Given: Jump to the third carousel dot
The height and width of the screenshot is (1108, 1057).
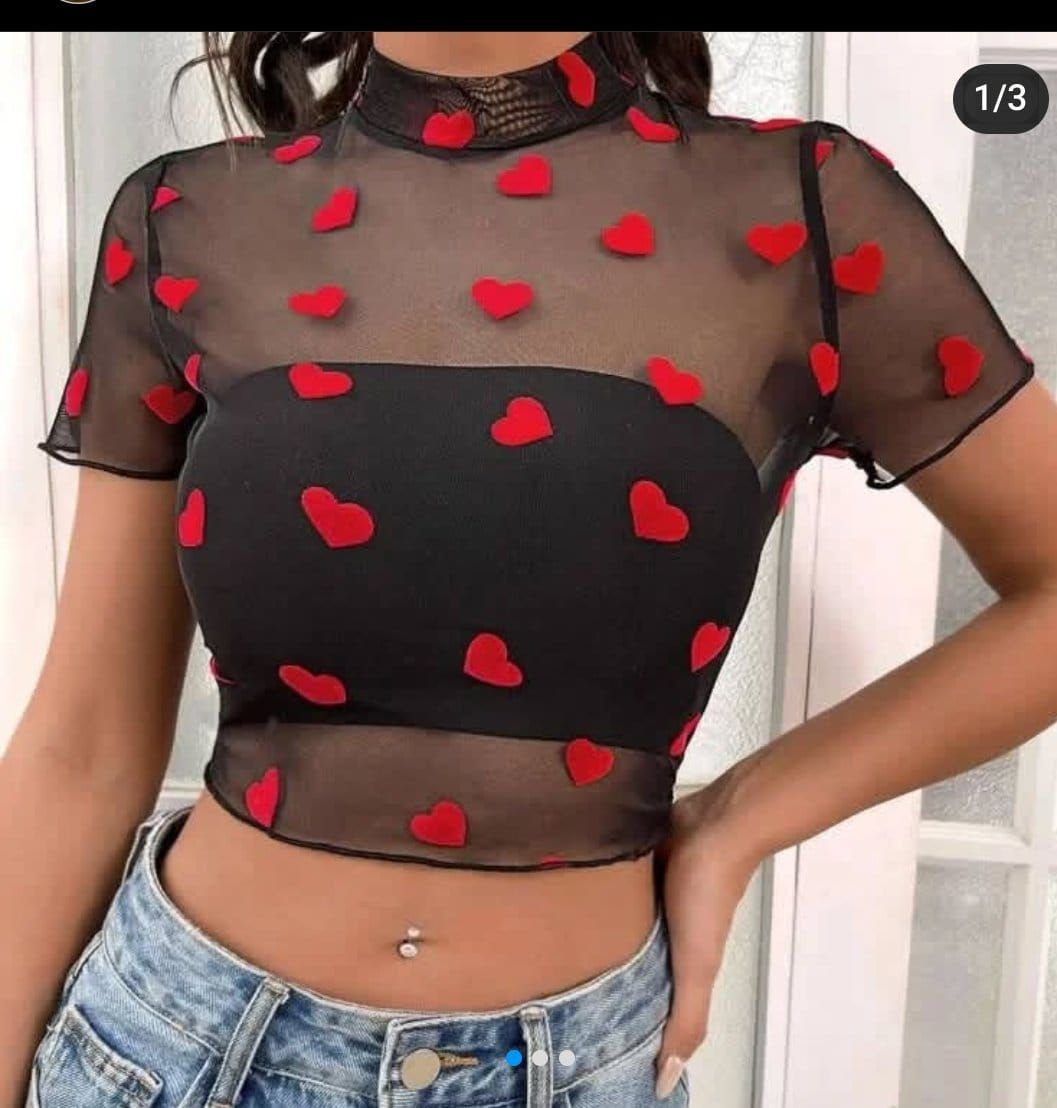Looking at the screenshot, I should point(567,1058).
